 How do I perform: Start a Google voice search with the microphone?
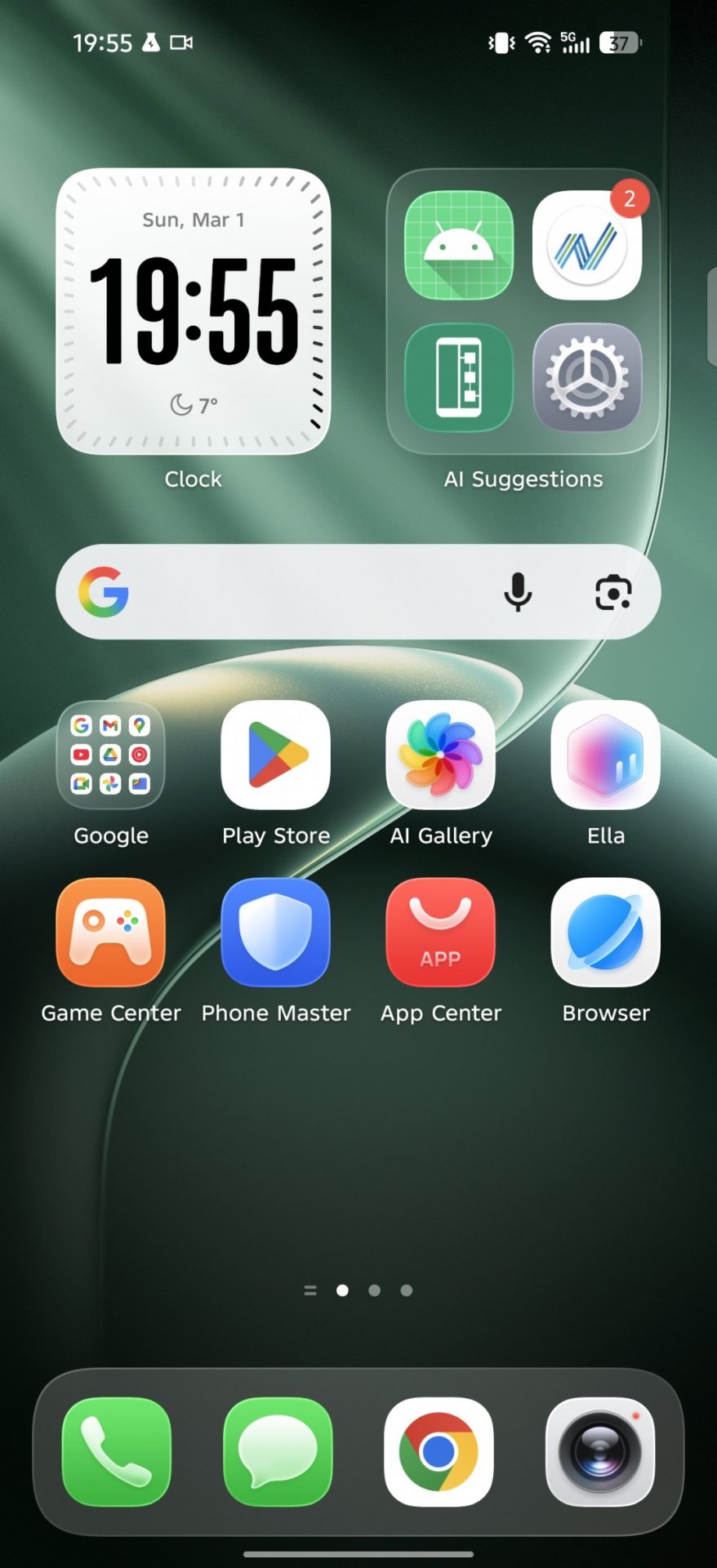pyautogui.click(x=518, y=592)
